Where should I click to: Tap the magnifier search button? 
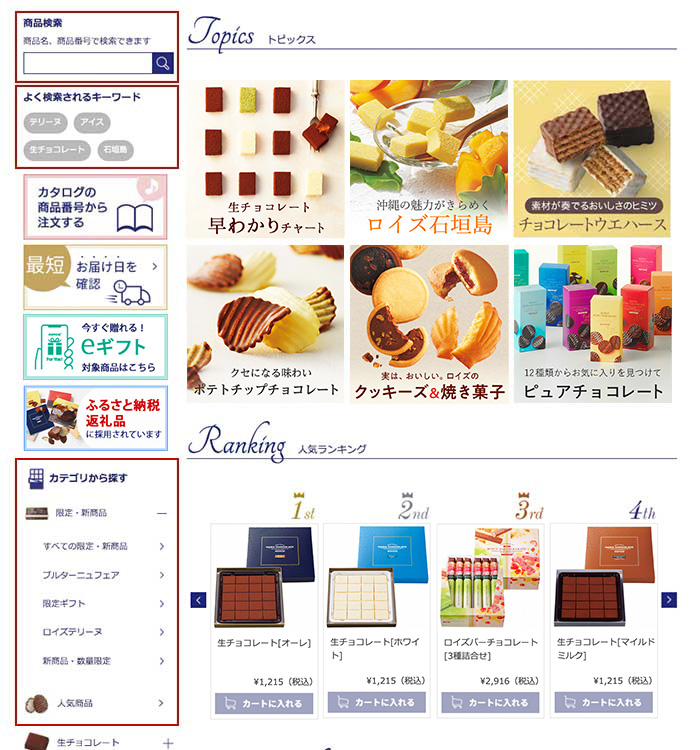163,63
